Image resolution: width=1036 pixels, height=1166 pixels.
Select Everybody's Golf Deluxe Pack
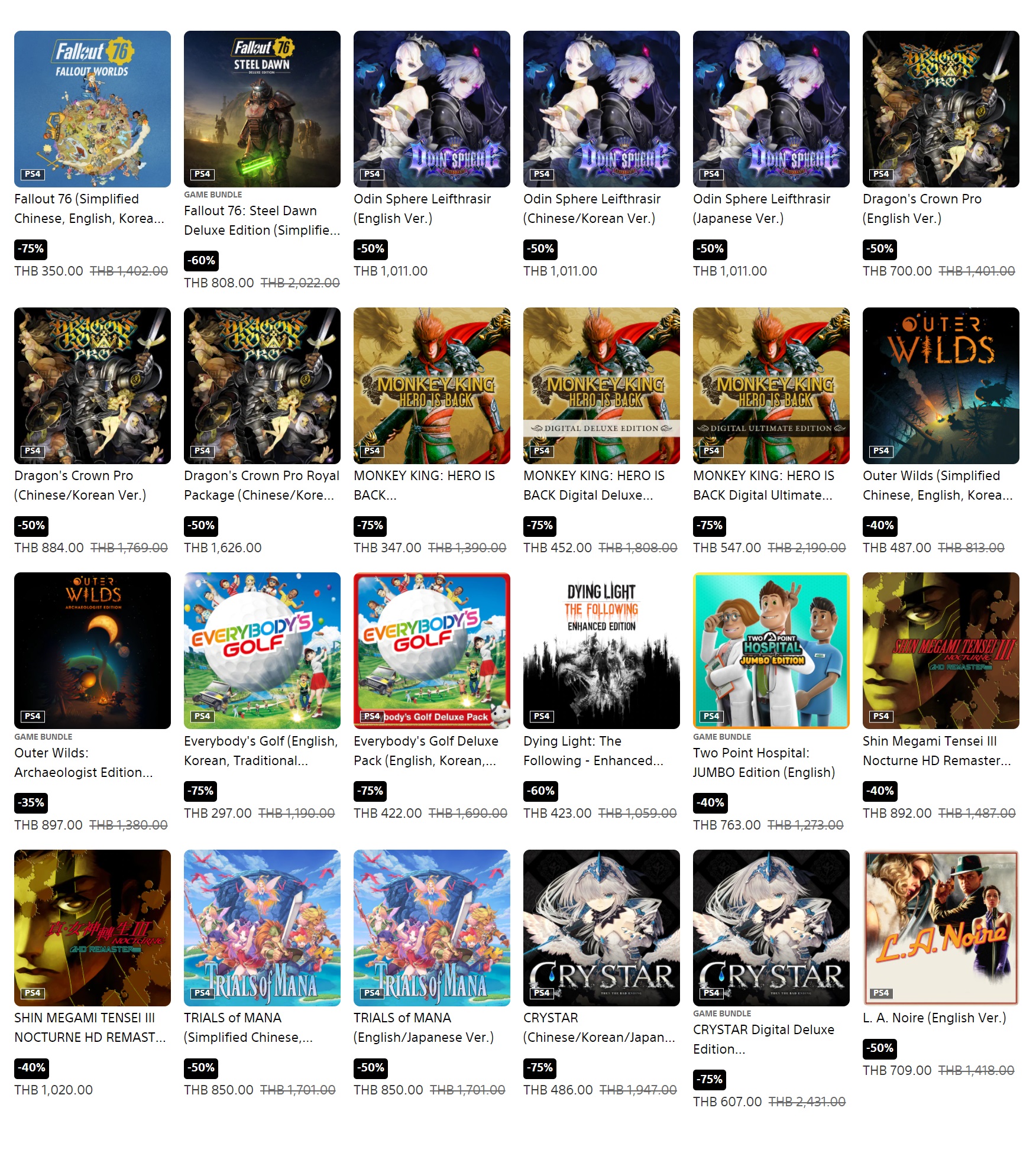(432, 650)
